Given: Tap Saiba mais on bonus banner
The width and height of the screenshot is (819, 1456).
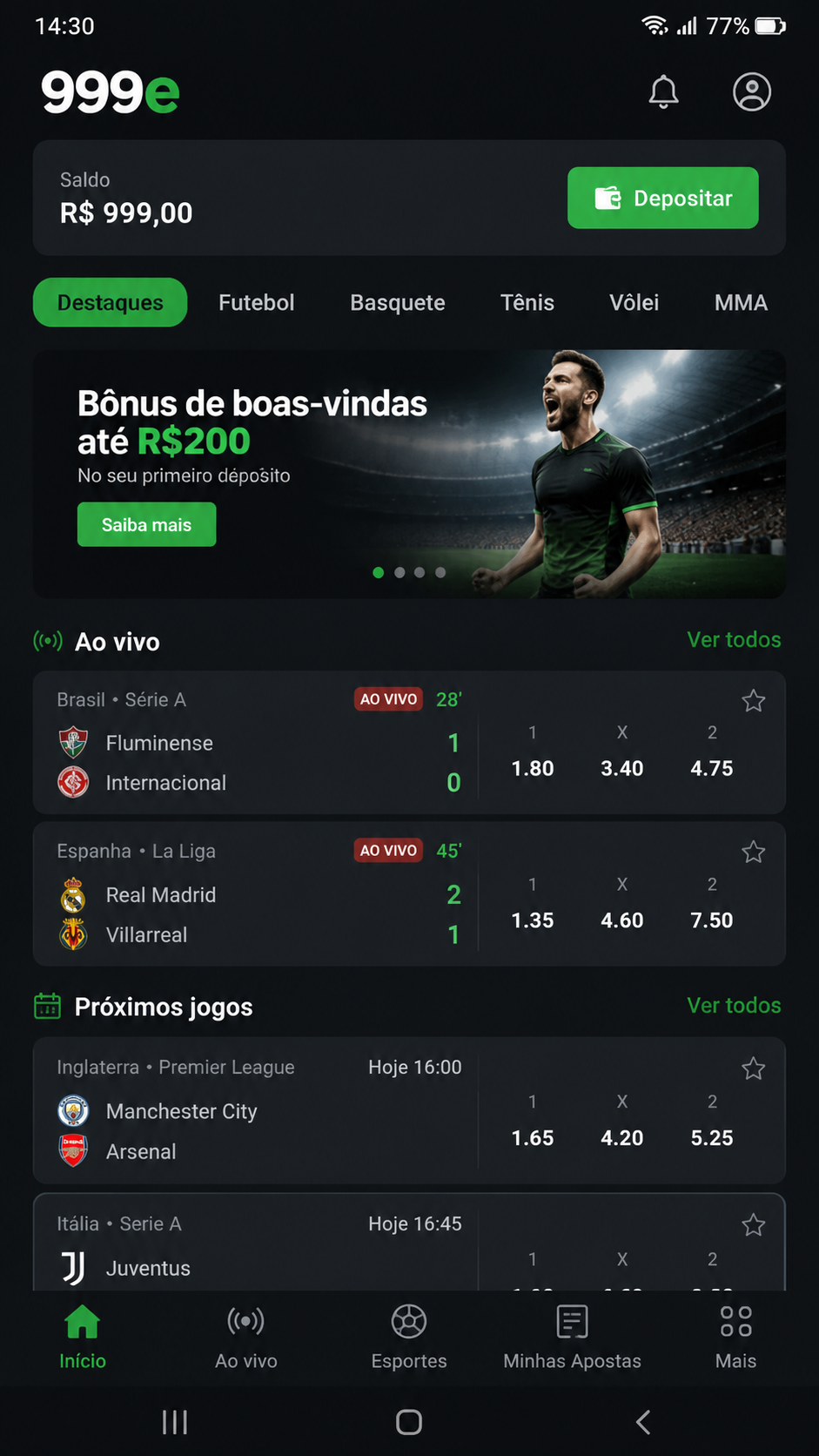Looking at the screenshot, I should (146, 524).
